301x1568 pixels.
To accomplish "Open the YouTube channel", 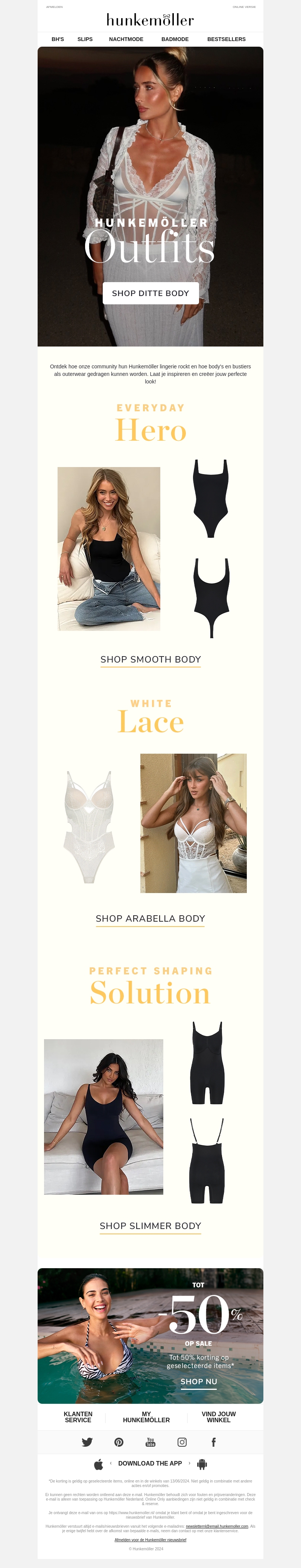I will point(150,1442).
